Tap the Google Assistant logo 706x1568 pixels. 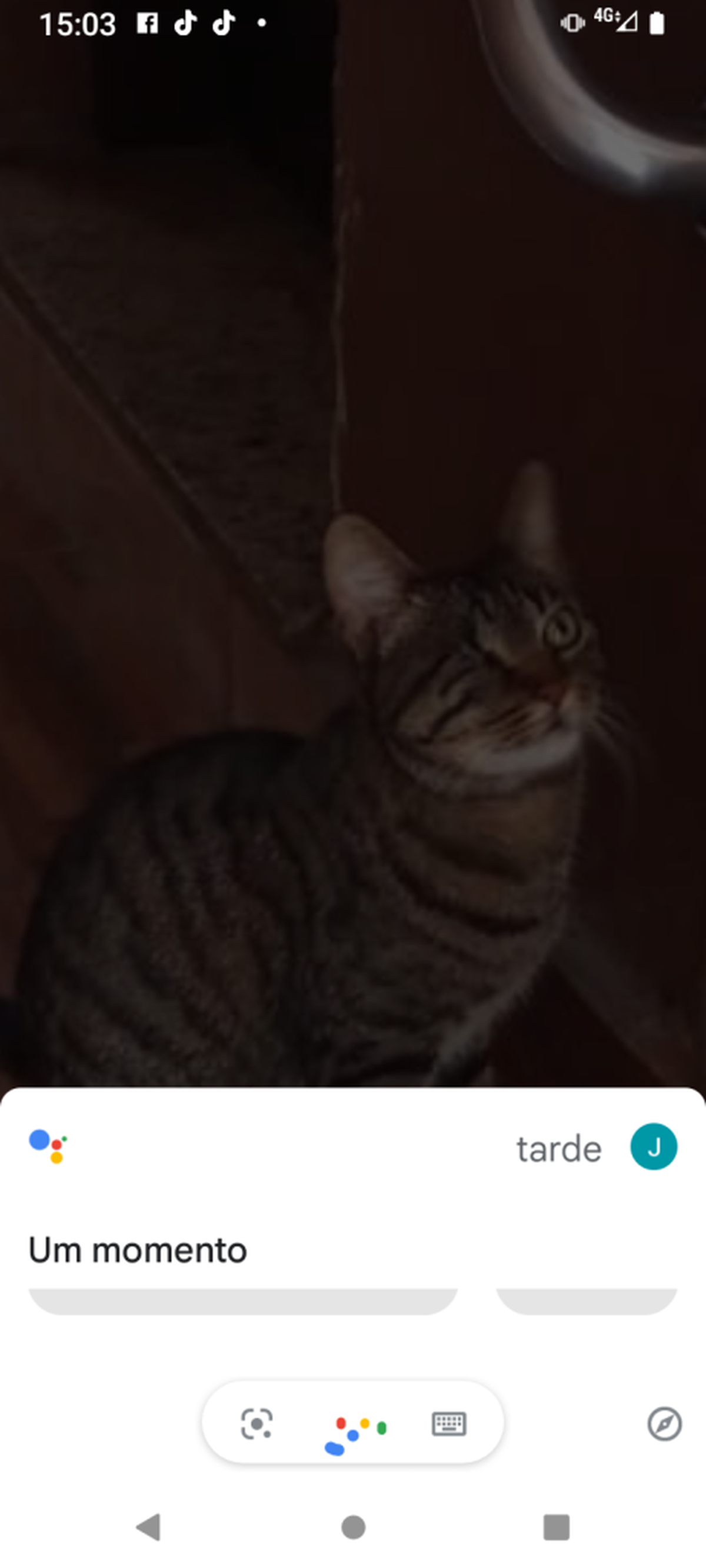pyautogui.click(x=48, y=1146)
